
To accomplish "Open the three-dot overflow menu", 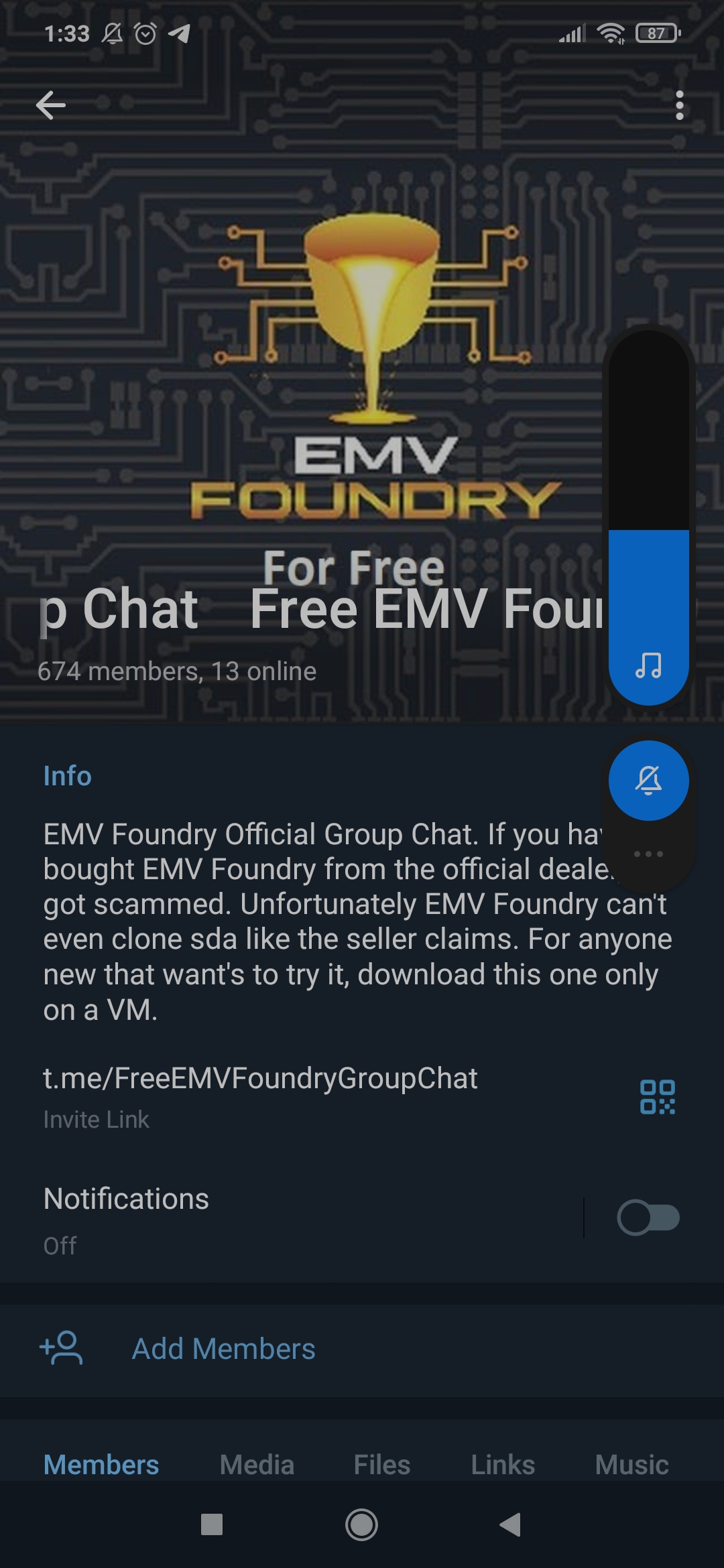I will 680,105.
